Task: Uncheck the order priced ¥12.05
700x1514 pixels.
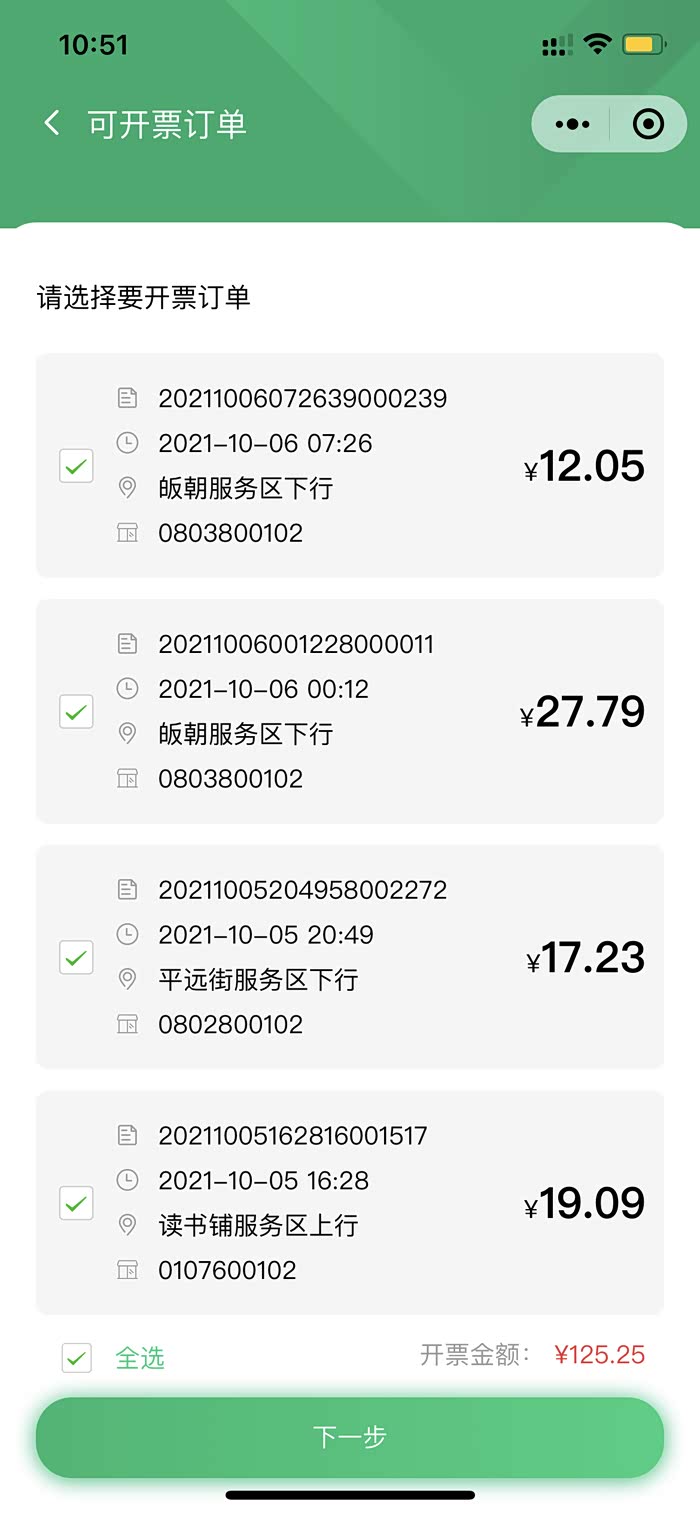Action: pyautogui.click(x=77, y=466)
